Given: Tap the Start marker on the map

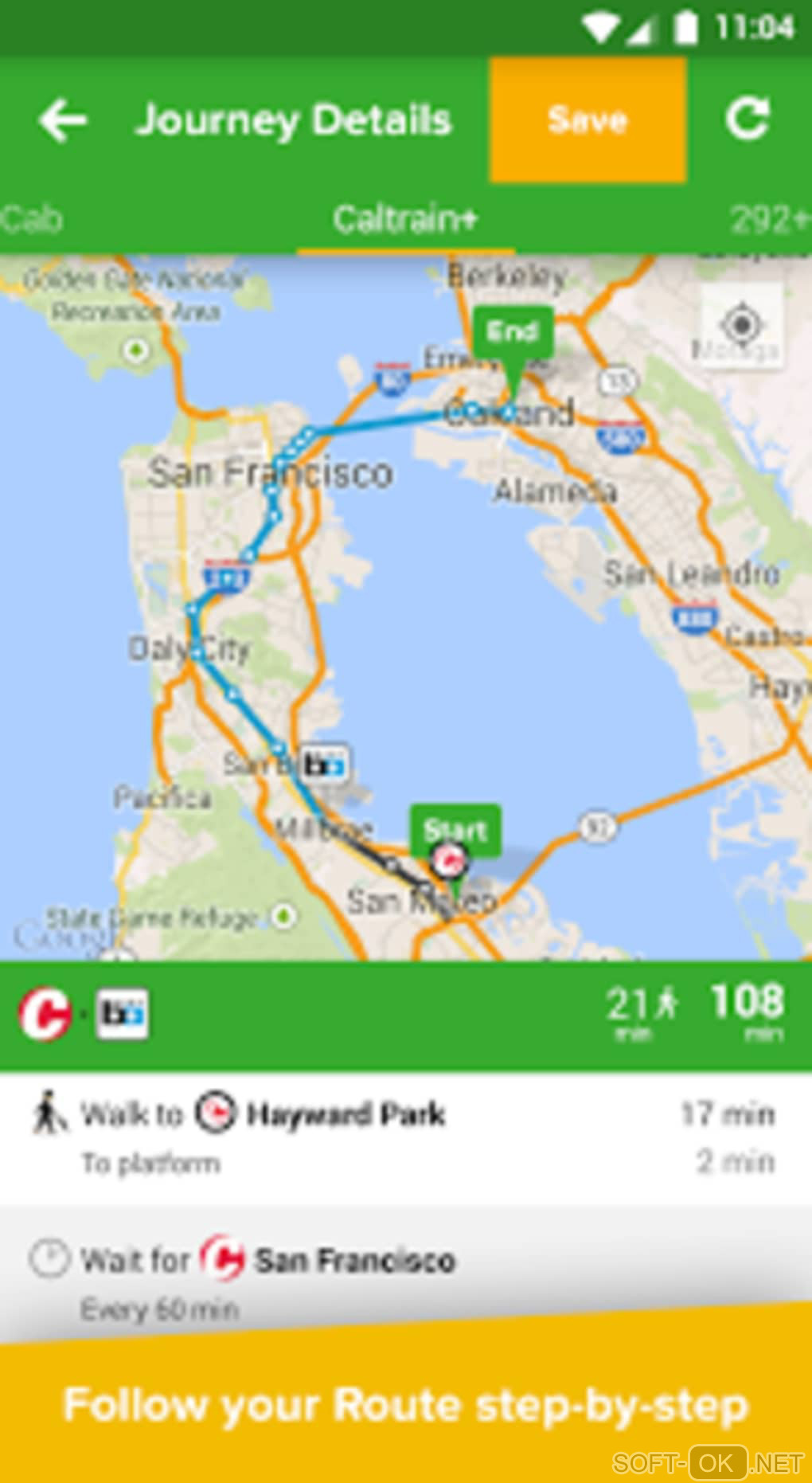Looking at the screenshot, I should pos(455,831).
